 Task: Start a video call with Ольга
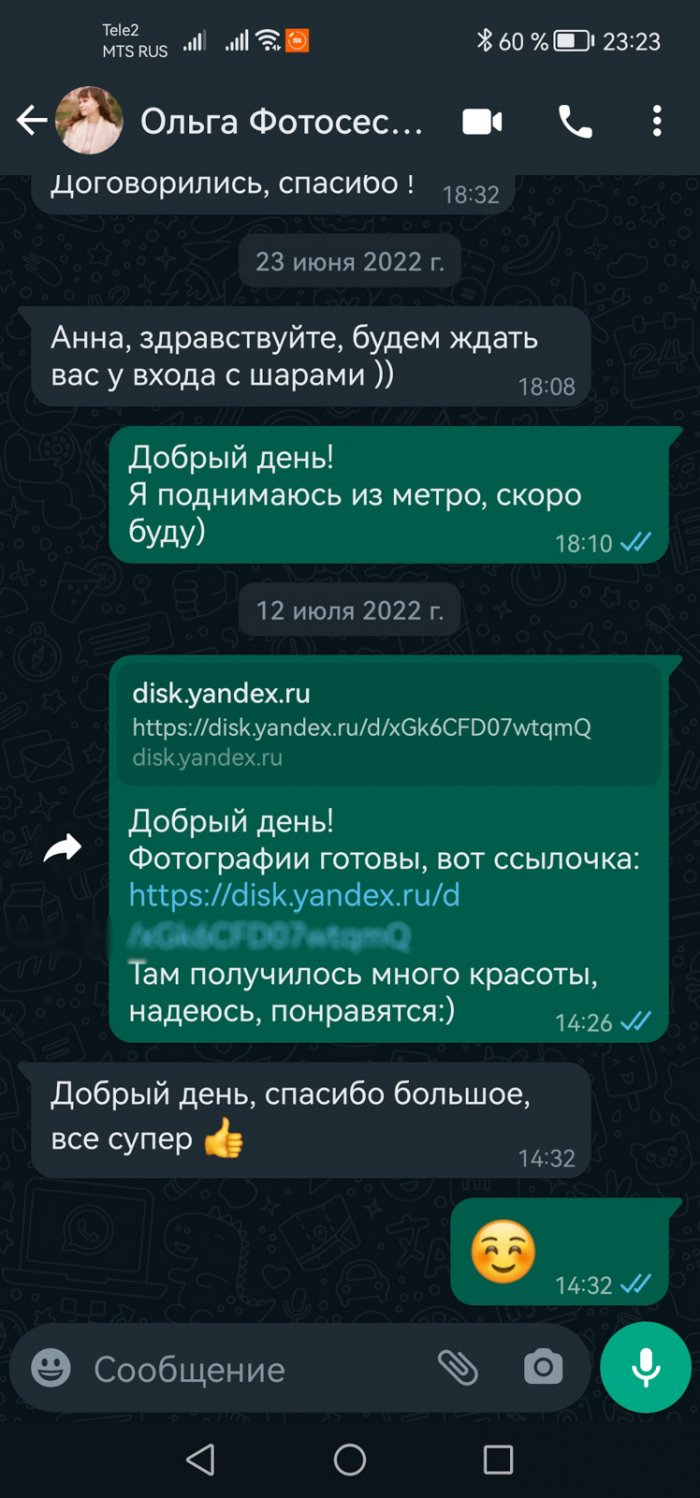(x=482, y=122)
